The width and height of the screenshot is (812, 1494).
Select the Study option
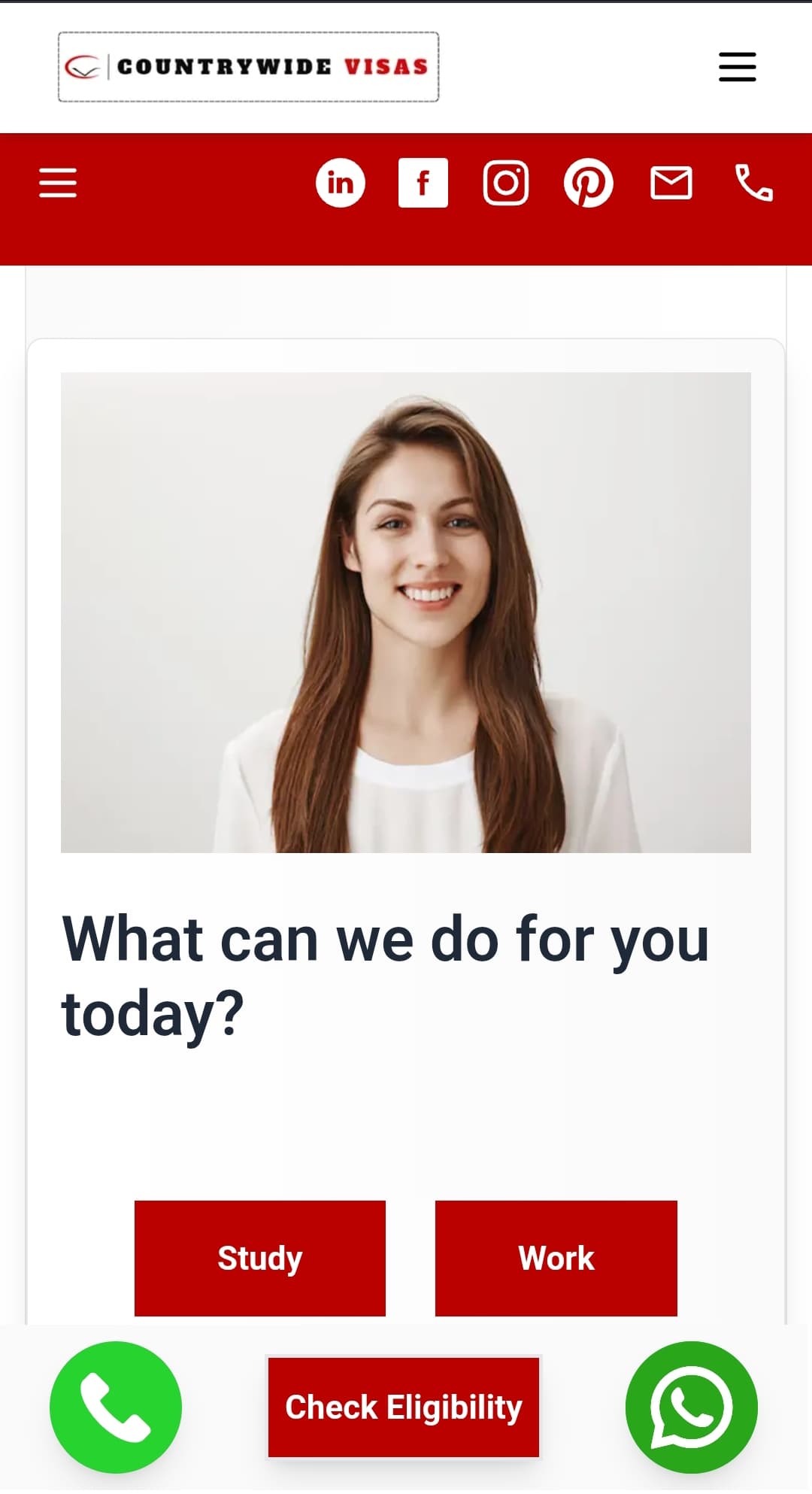260,1258
